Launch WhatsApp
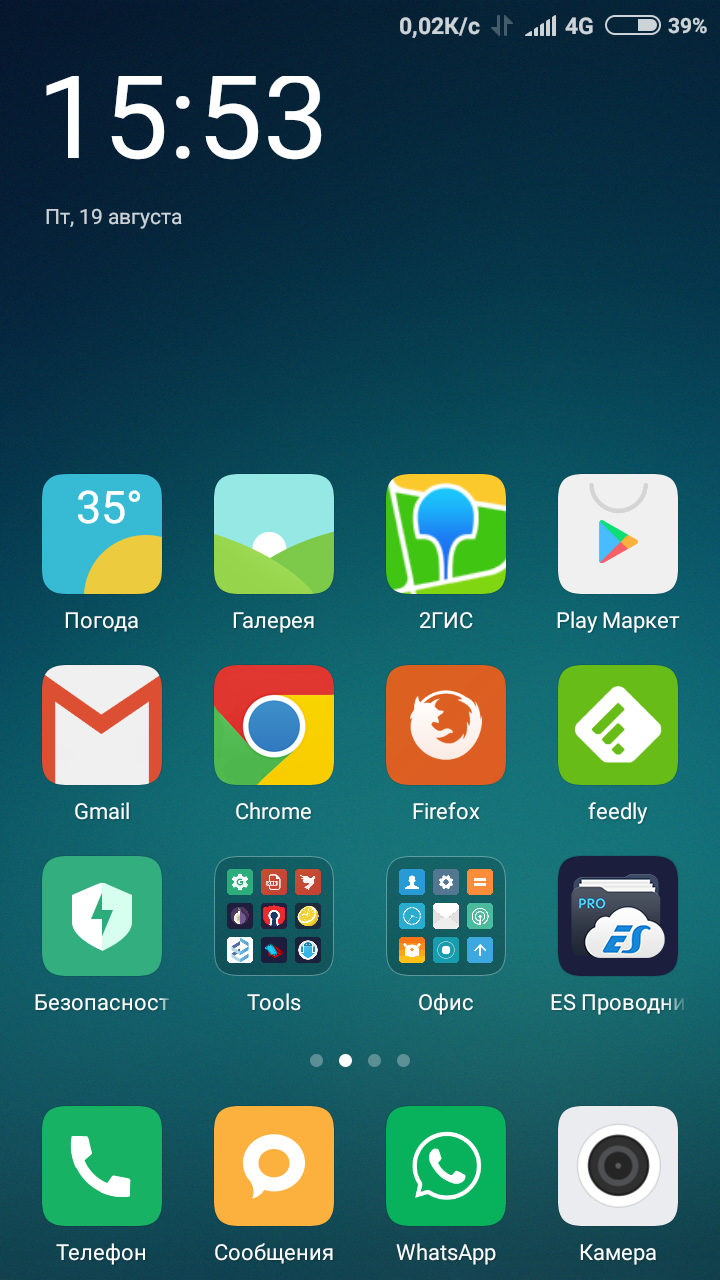The width and height of the screenshot is (720, 1280). (446, 1166)
